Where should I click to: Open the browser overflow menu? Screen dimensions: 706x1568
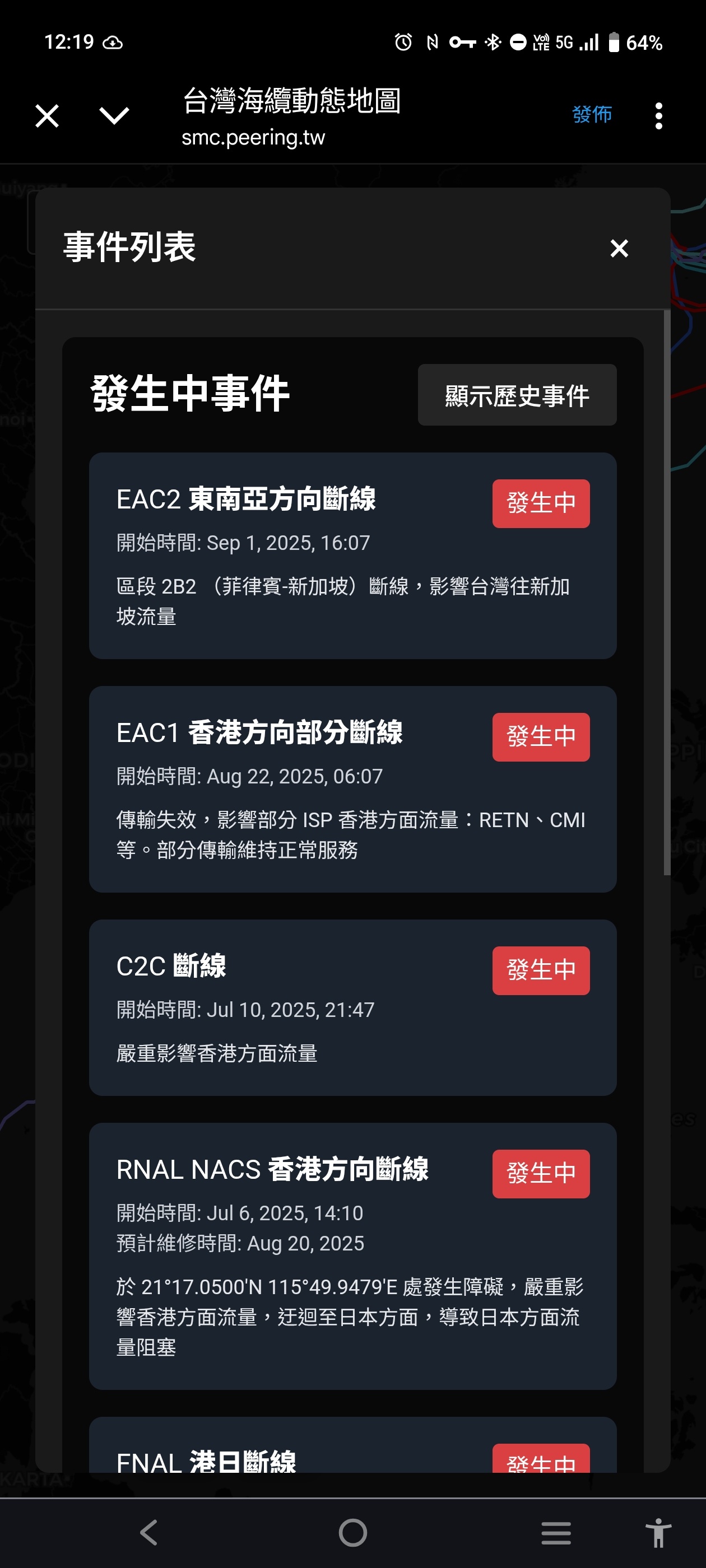pos(658,116)
